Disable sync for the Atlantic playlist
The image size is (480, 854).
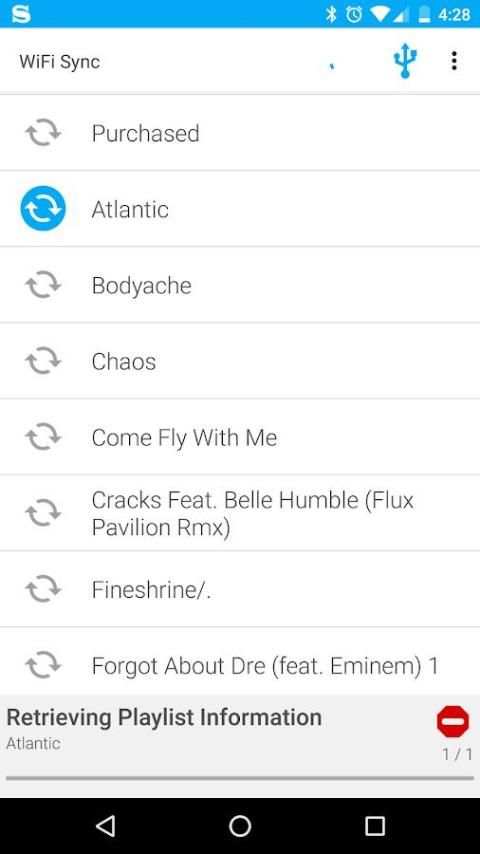(x=43, y=209)
